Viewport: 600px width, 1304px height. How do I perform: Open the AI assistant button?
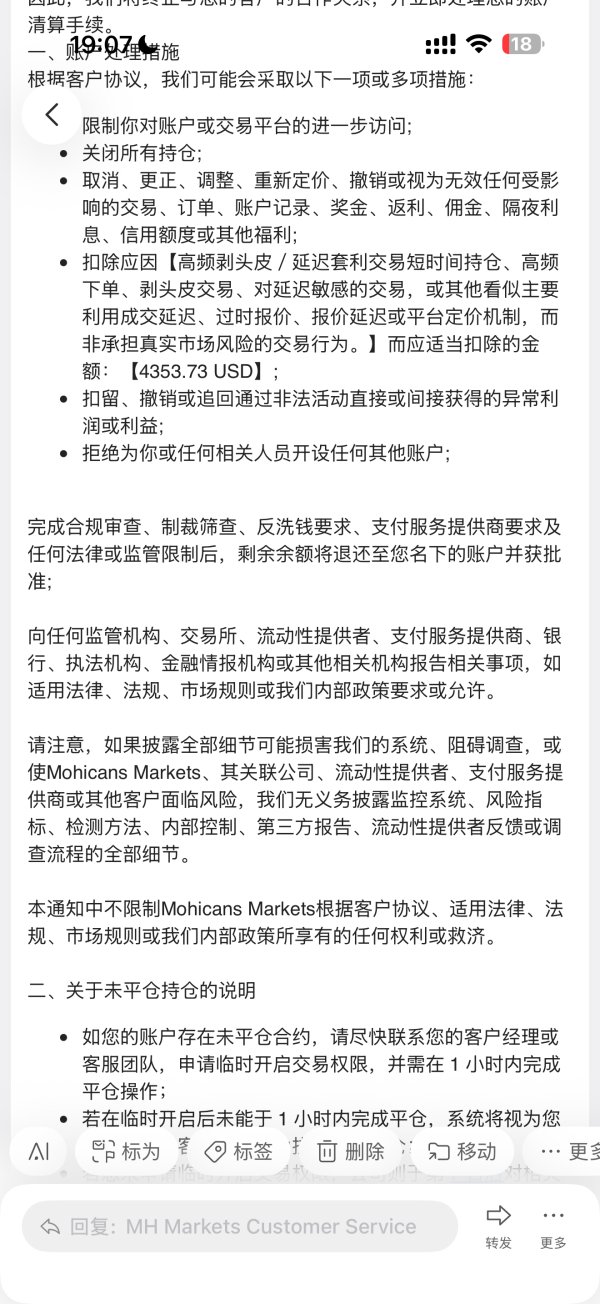40,1151
